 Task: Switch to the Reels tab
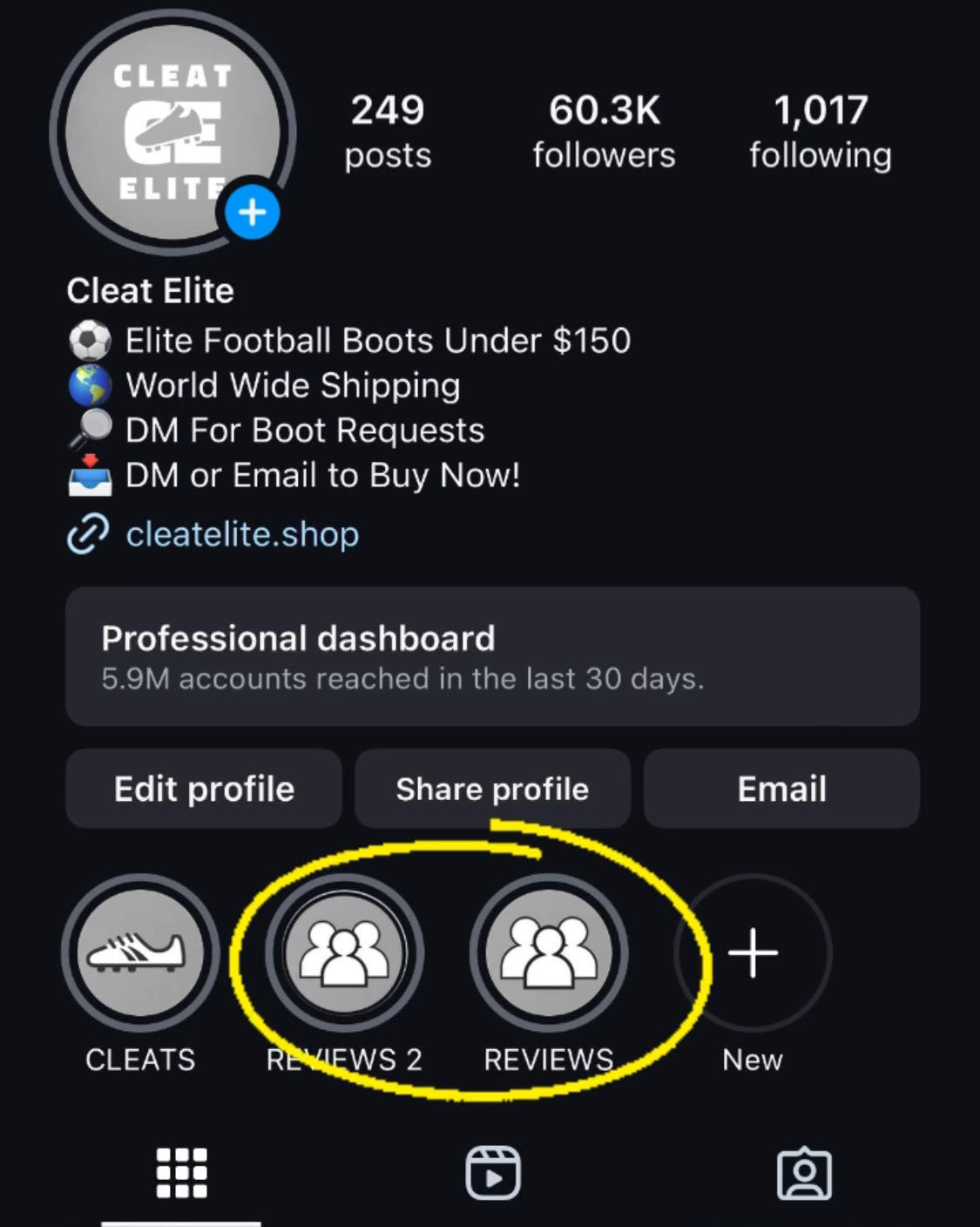point(493,1173)
